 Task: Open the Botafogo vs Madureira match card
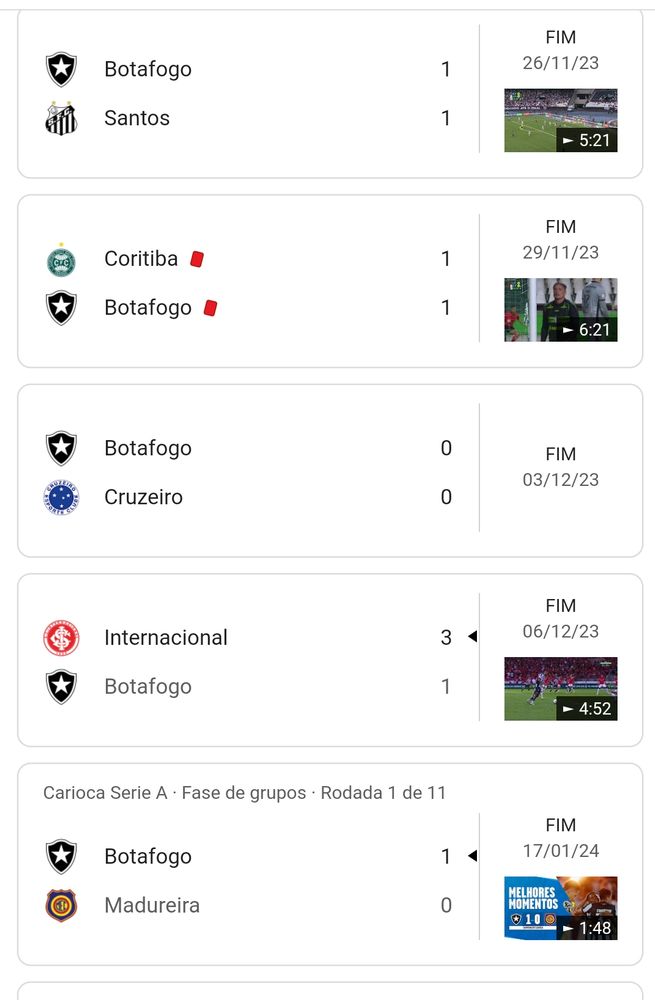[x=250, y=881]
